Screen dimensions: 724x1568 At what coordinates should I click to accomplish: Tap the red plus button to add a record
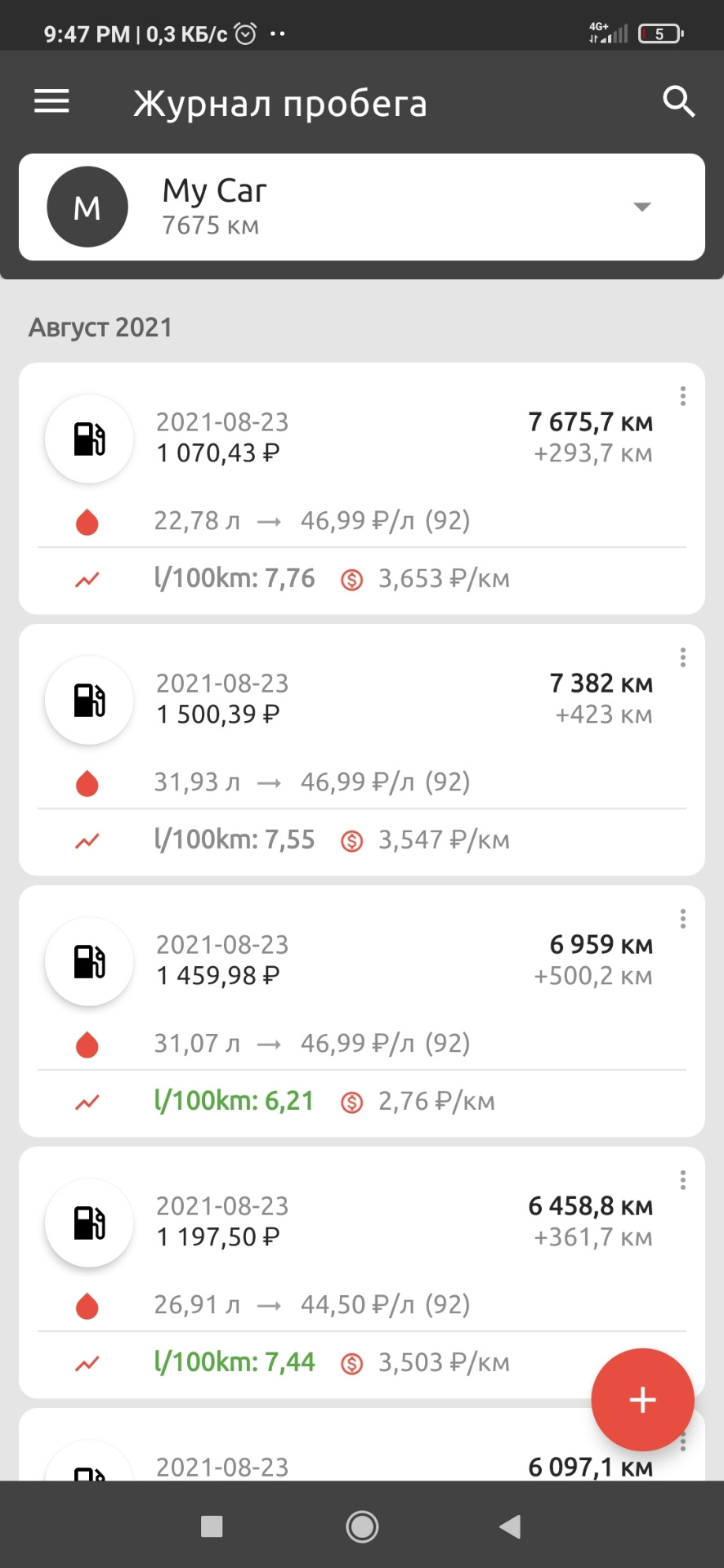click(x=642, y=1400)
